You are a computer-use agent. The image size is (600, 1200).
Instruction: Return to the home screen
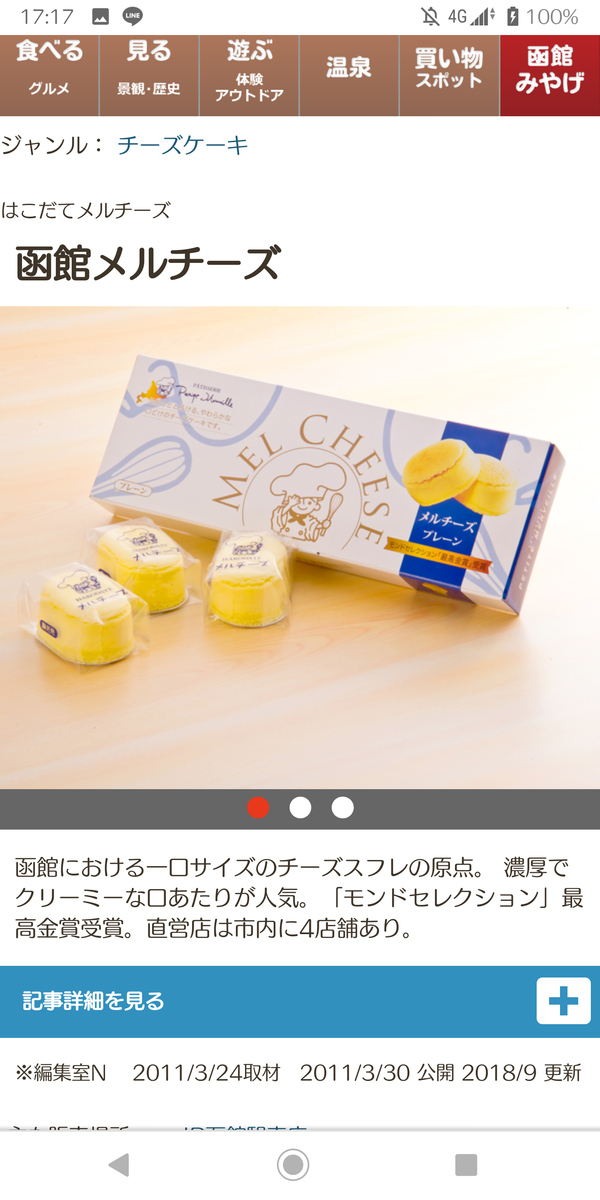tap(293, 1164)
